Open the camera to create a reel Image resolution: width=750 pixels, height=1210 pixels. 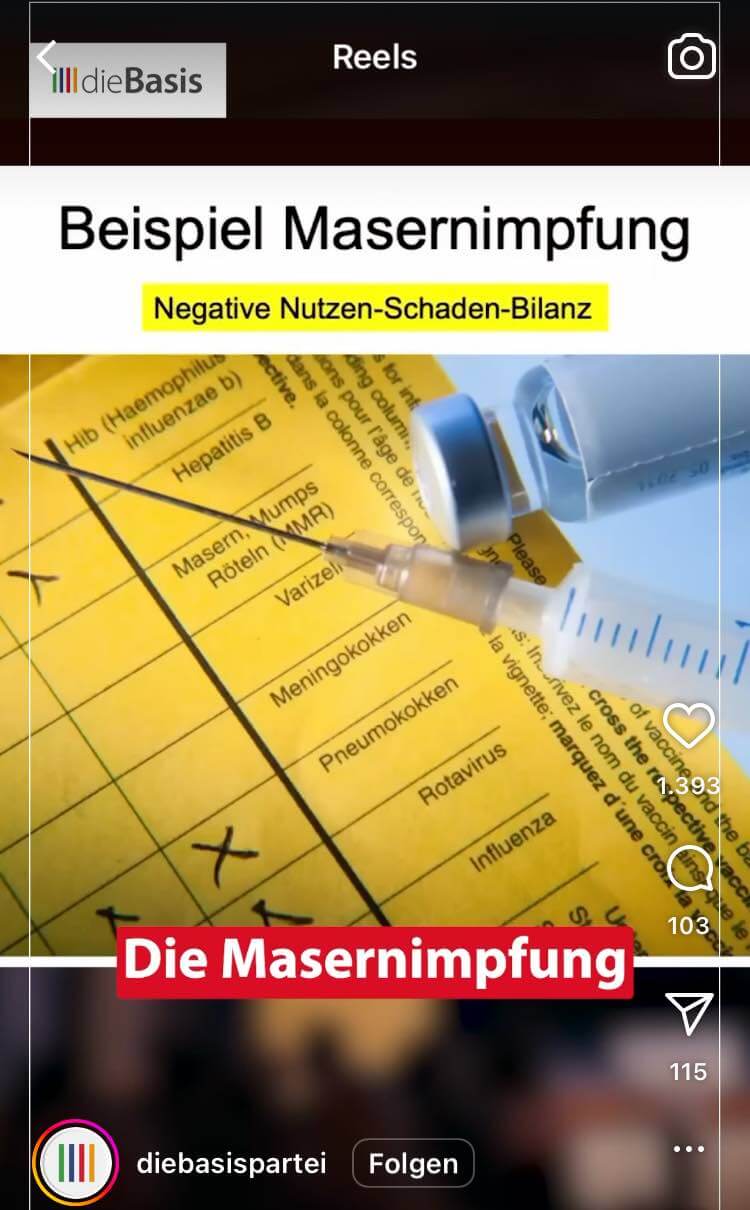(x=691, y=58)
